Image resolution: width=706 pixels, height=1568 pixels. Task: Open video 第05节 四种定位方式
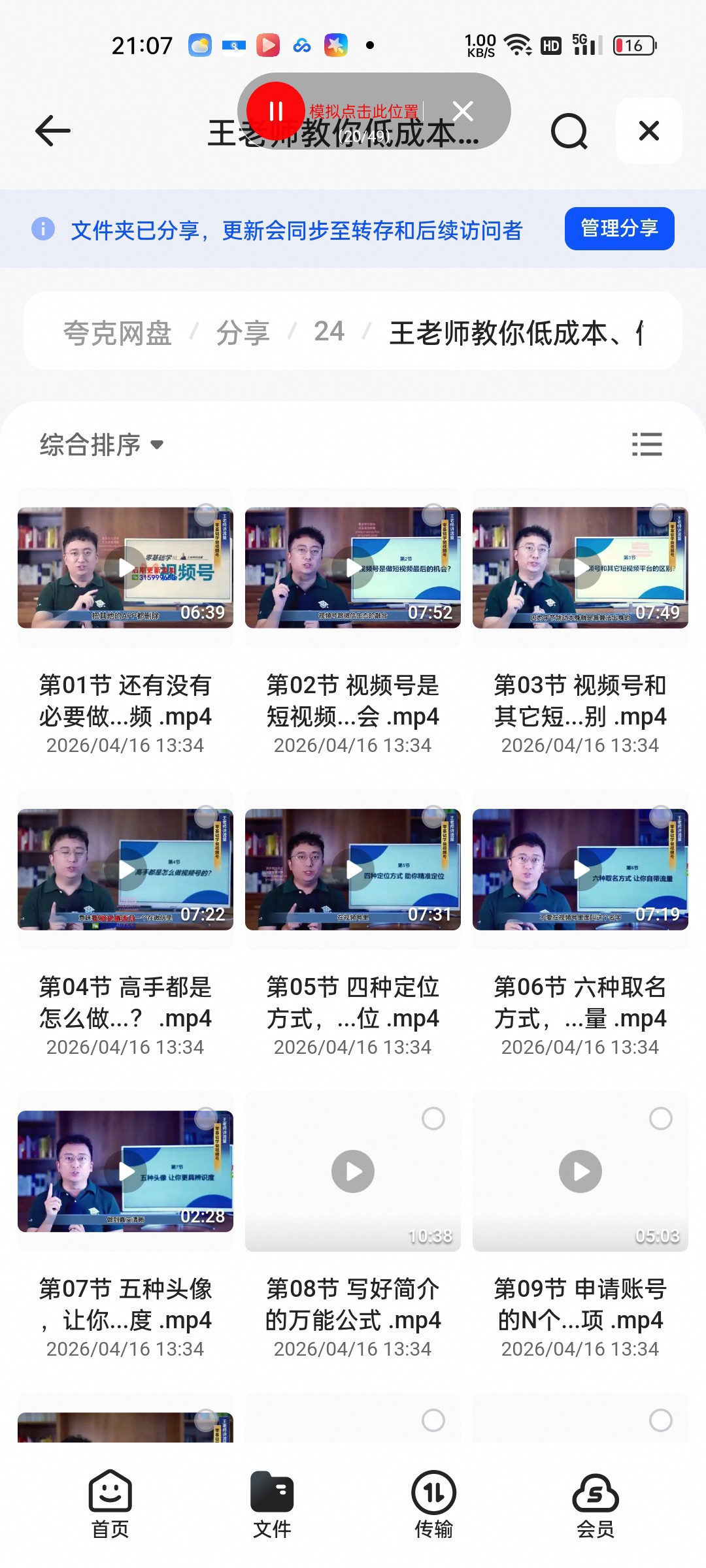click(x=353, y=869)
